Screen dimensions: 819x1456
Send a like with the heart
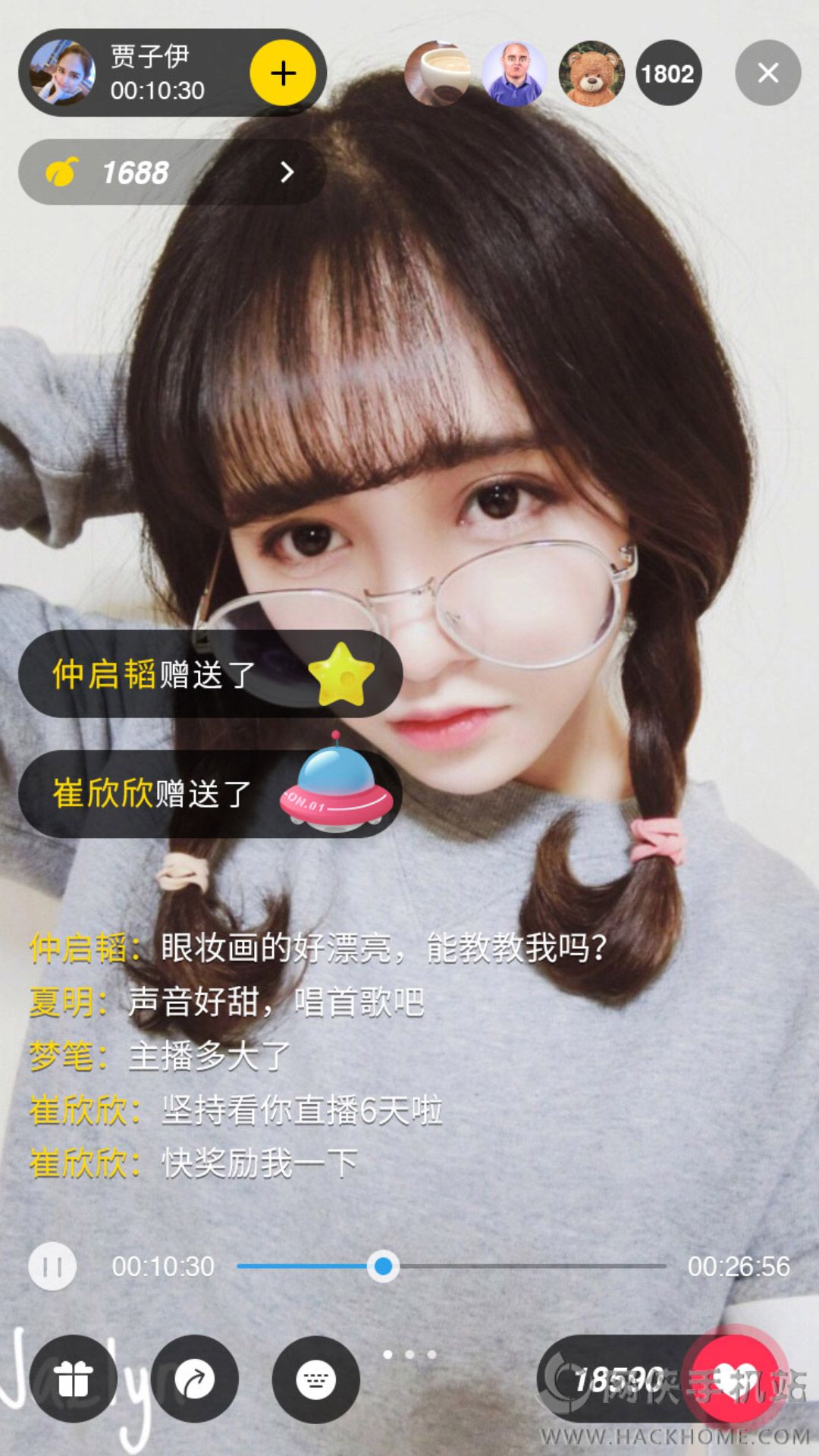coord(733,1379)
